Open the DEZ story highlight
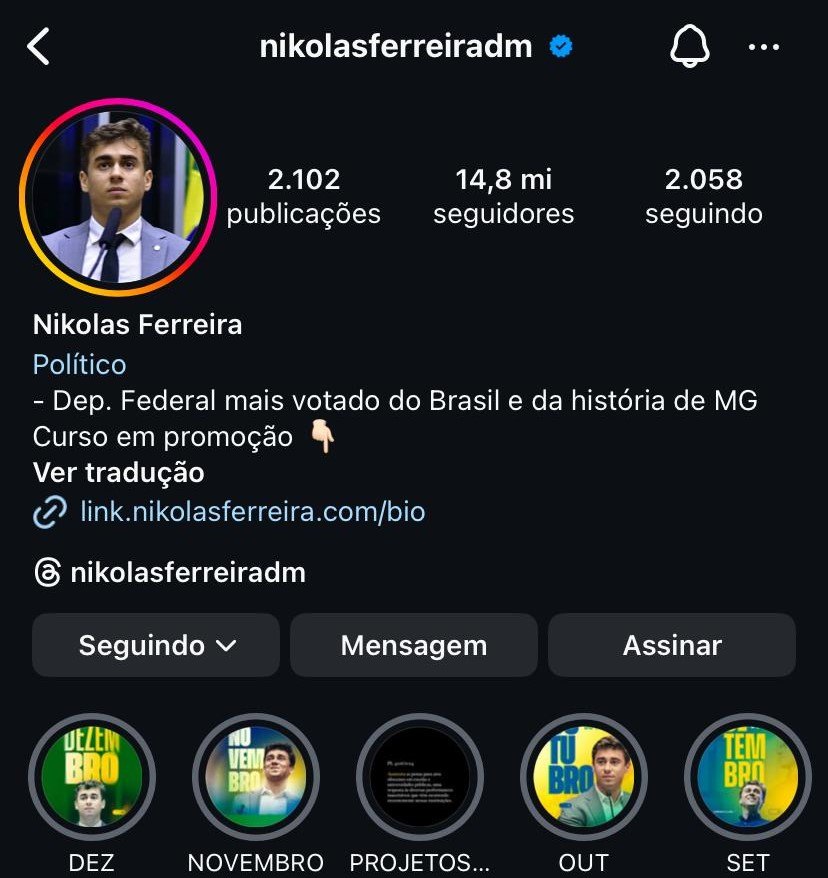Image resolution: width=828 pixels, height=878 pixels. [x=91, y=777]
